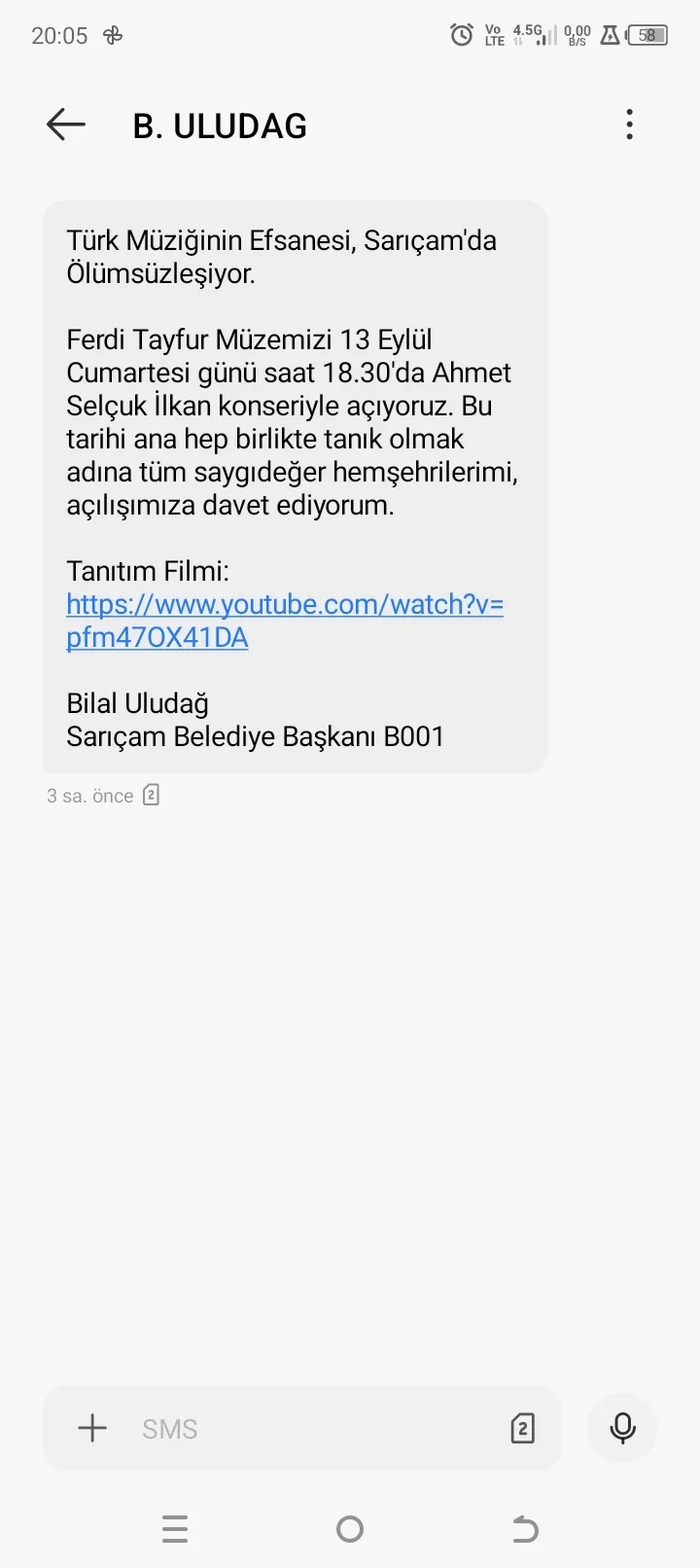Viewport: 700px width, 1568px height.
Task: Tap the data speed indicator showing 0,00 B/S
Action: (x=576, y=34)
